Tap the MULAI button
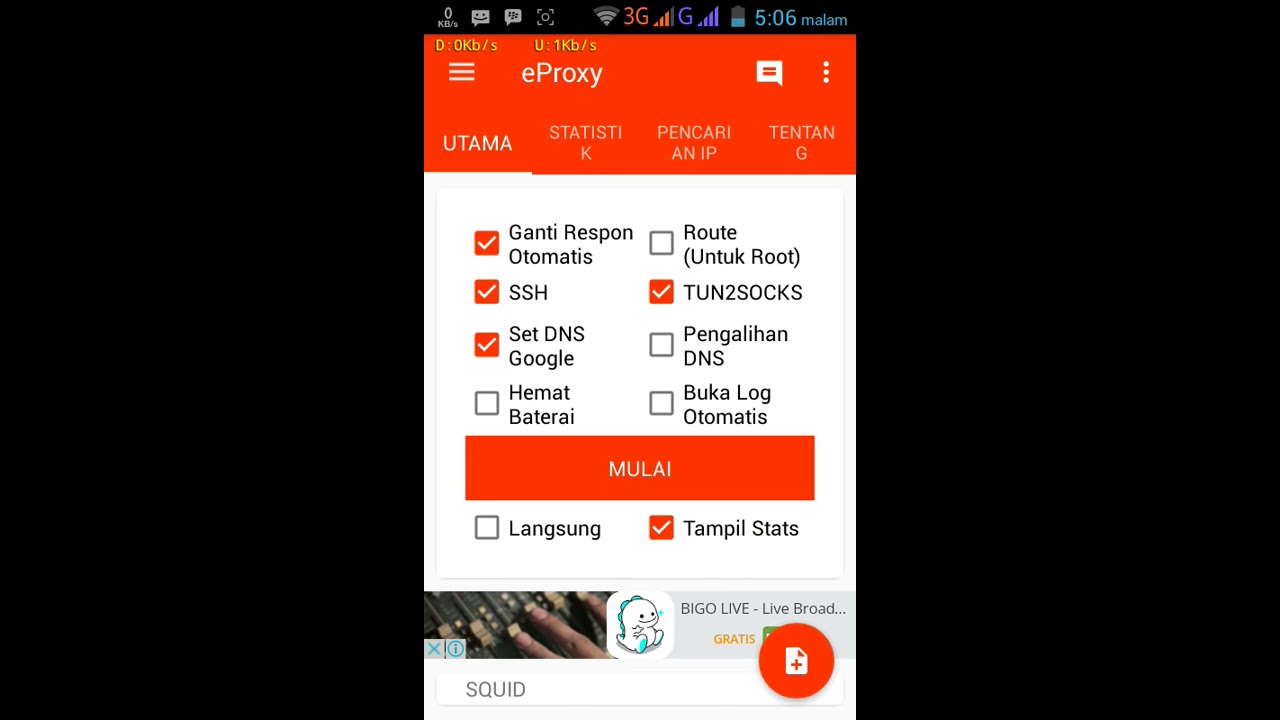The width and height of the screenshot is (1280, 720). (x=640, y=468)
